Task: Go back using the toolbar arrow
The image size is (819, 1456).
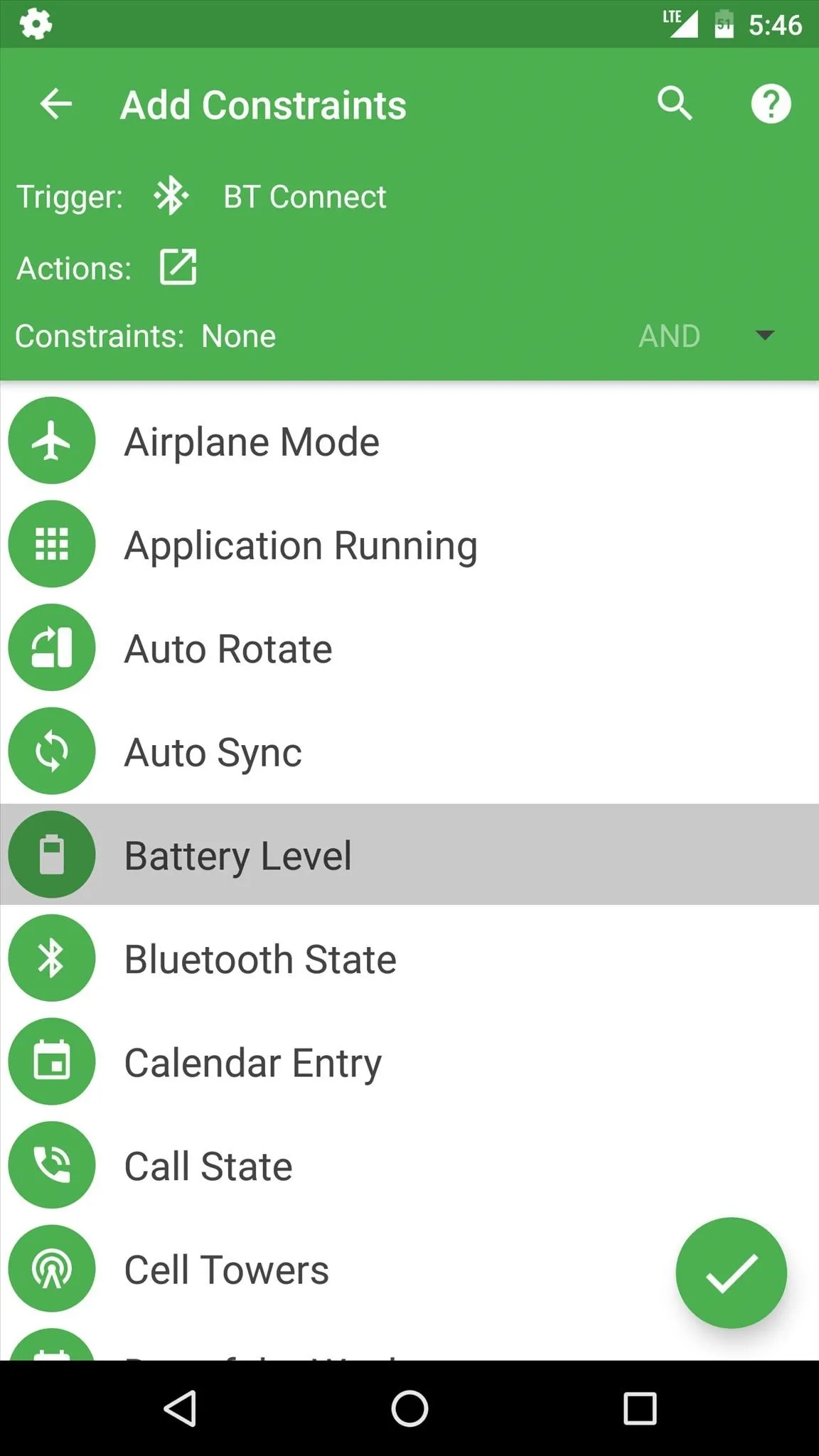Action: (55, 105)
